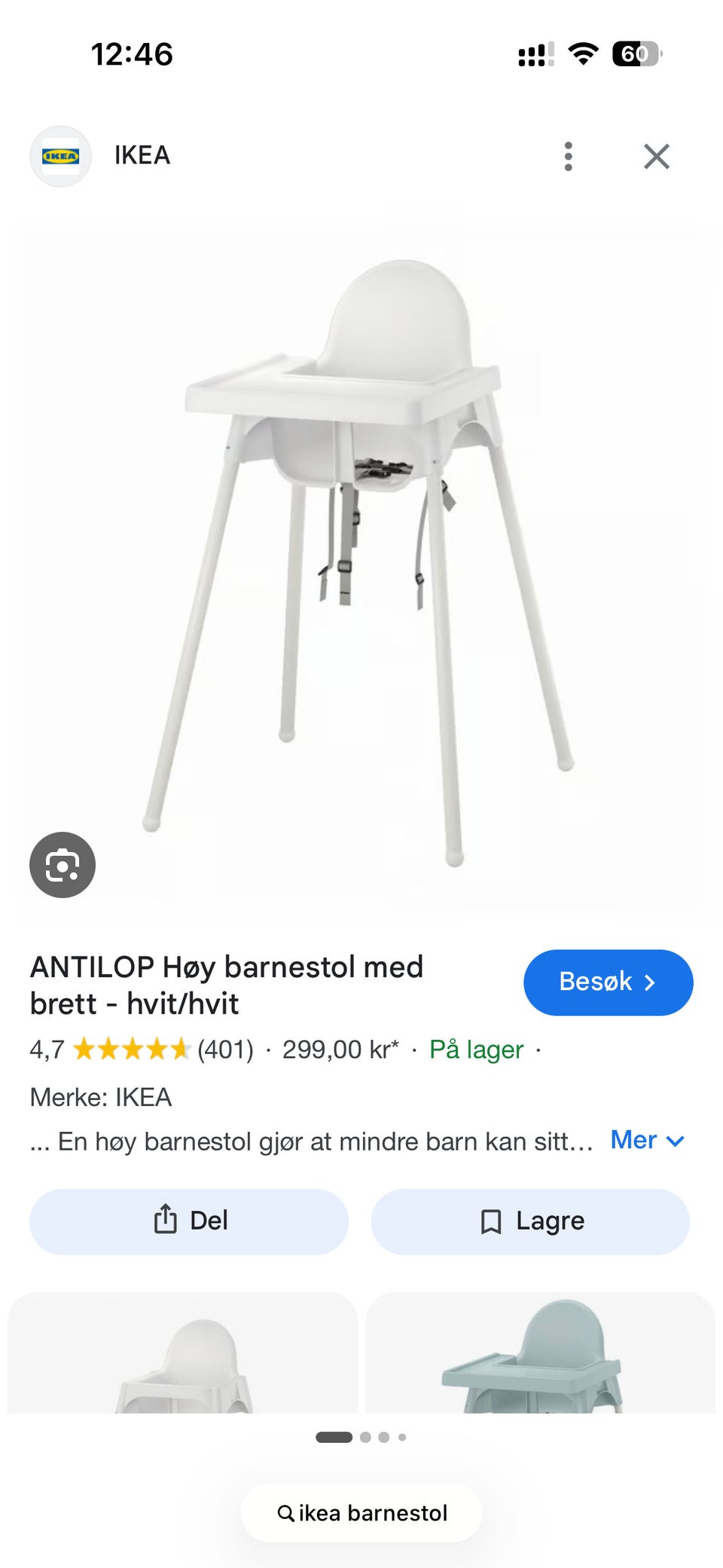Share the product using Del

pos(189,1221)
